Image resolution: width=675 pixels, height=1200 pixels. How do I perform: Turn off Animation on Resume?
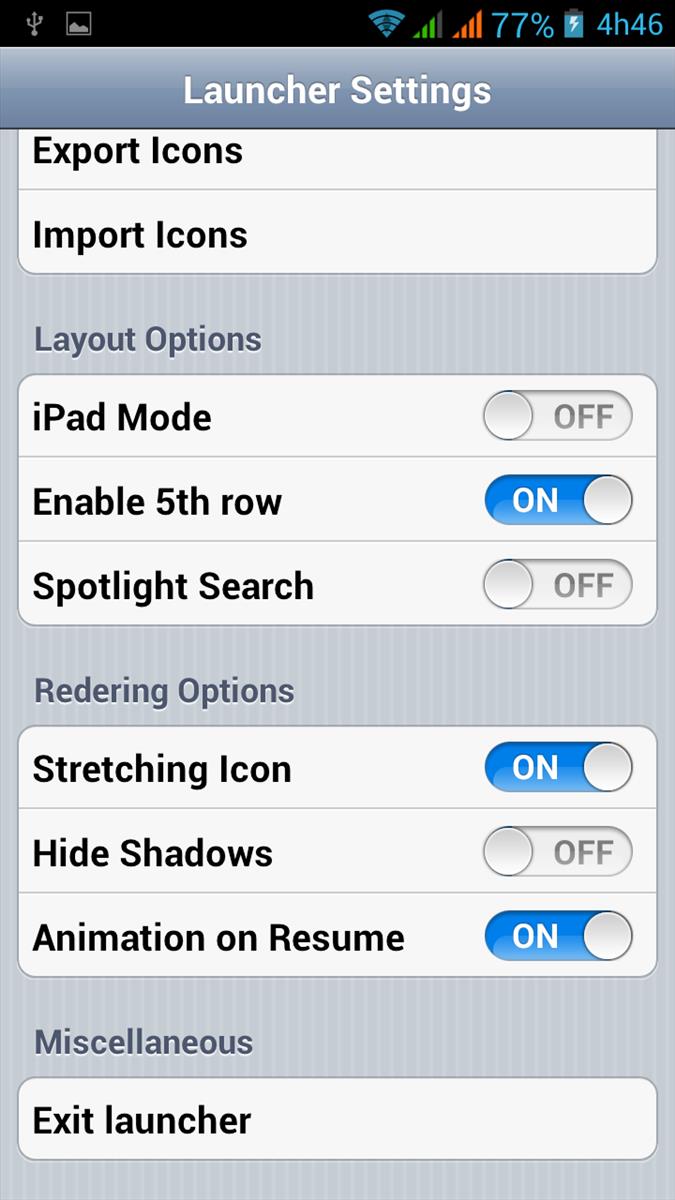click(x=558, y=936)
